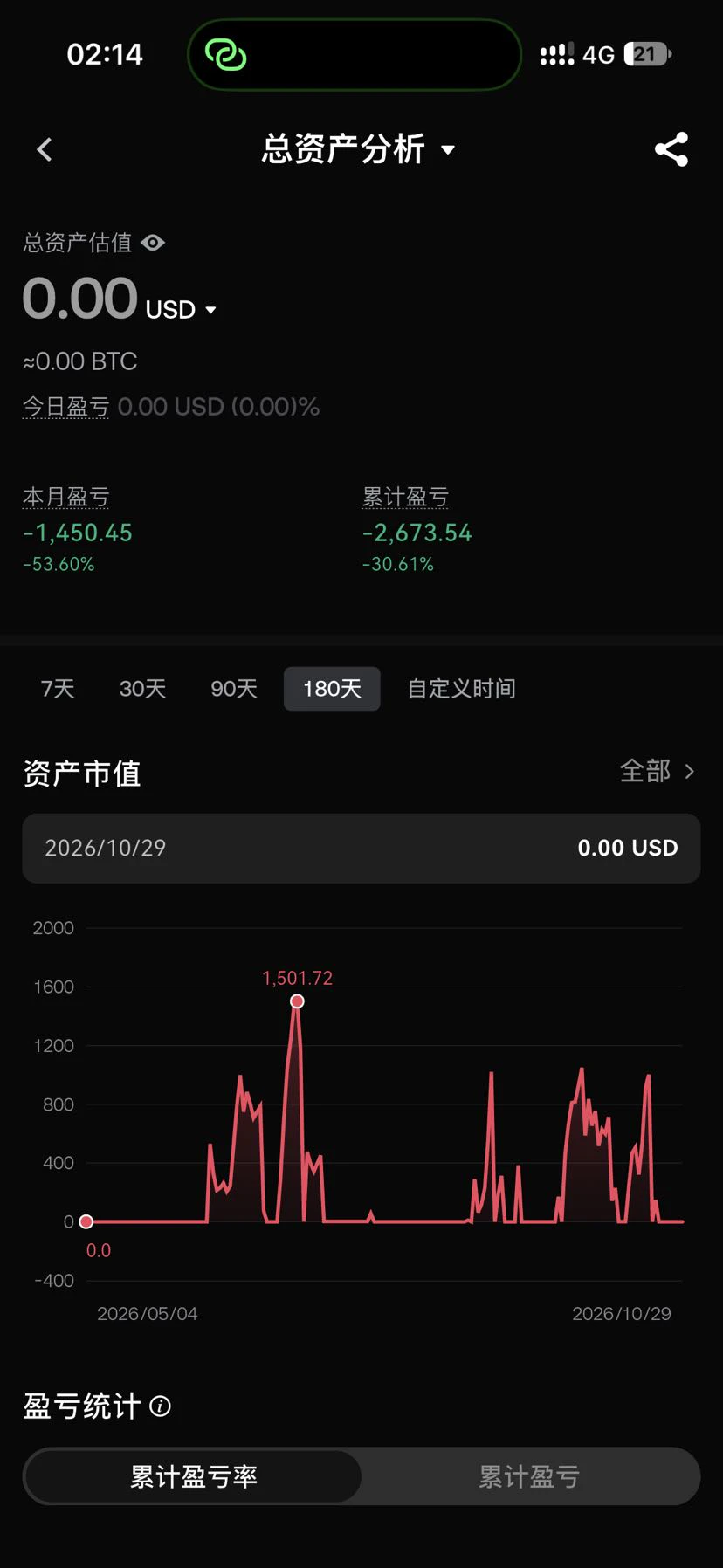
Task: Select the 180天 time range
Action: pos(332,689)
